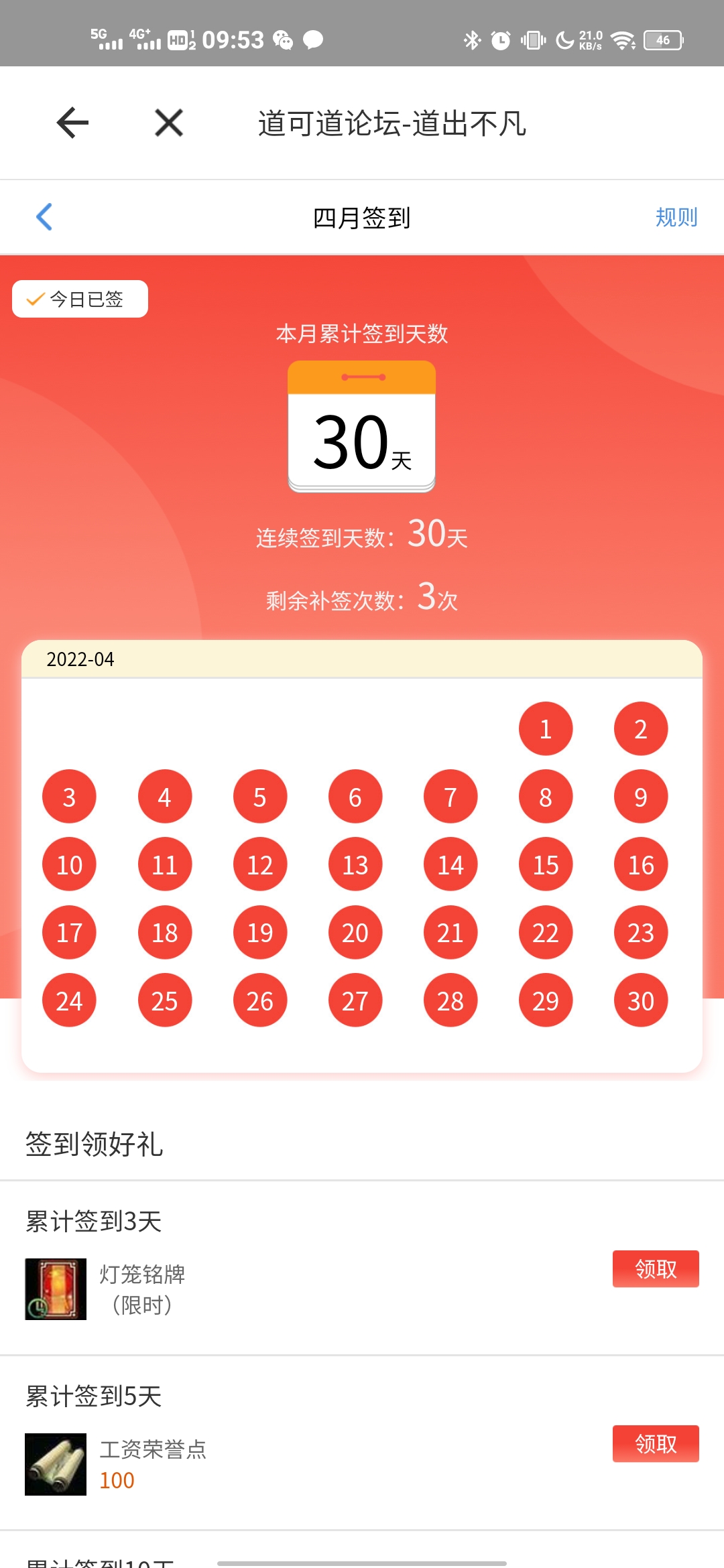The width and height of the screenshot is (724, 1568).
Task: Tap the blue back chevron on 四月签到
Action: coord(44,216)
